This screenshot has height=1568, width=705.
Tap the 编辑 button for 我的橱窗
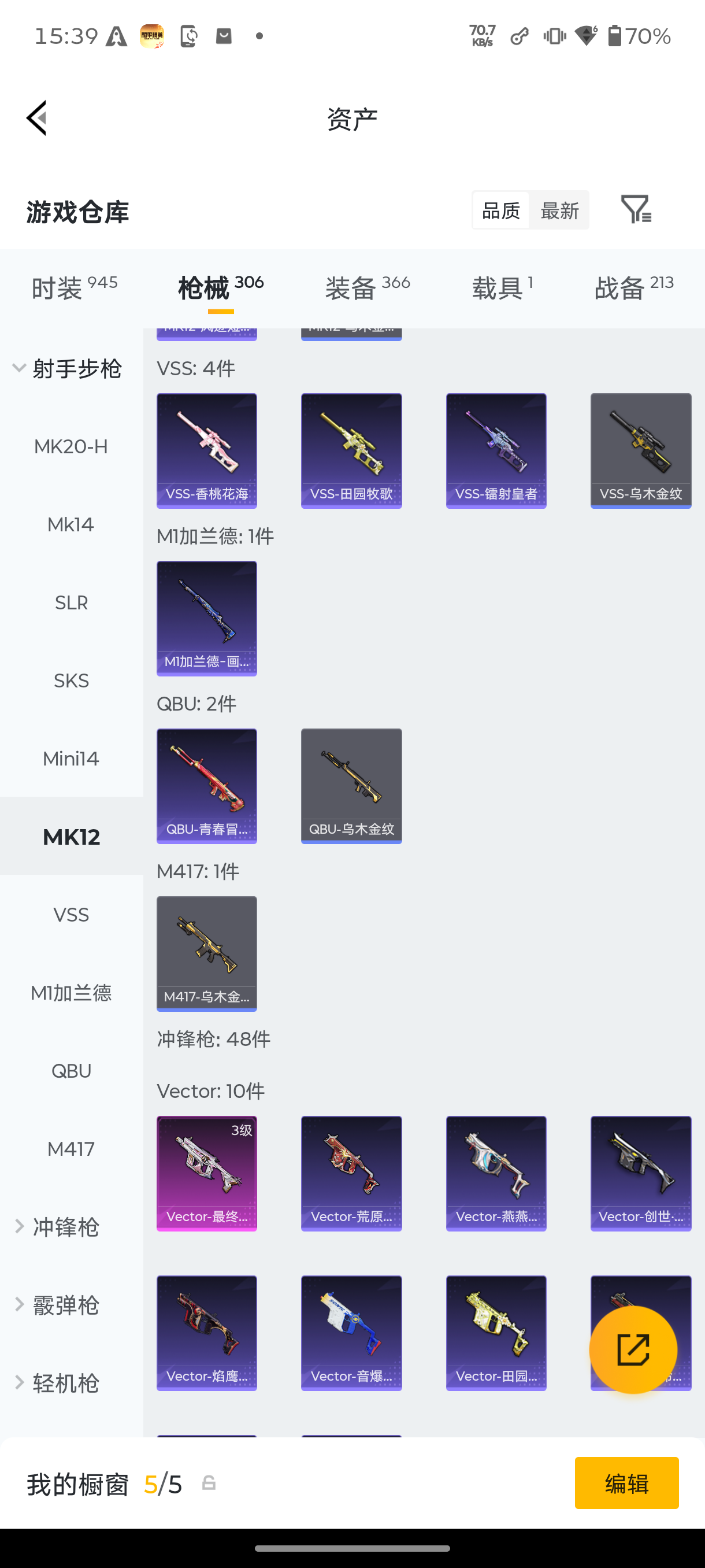pyautogui.click(x=626, y=1483)
